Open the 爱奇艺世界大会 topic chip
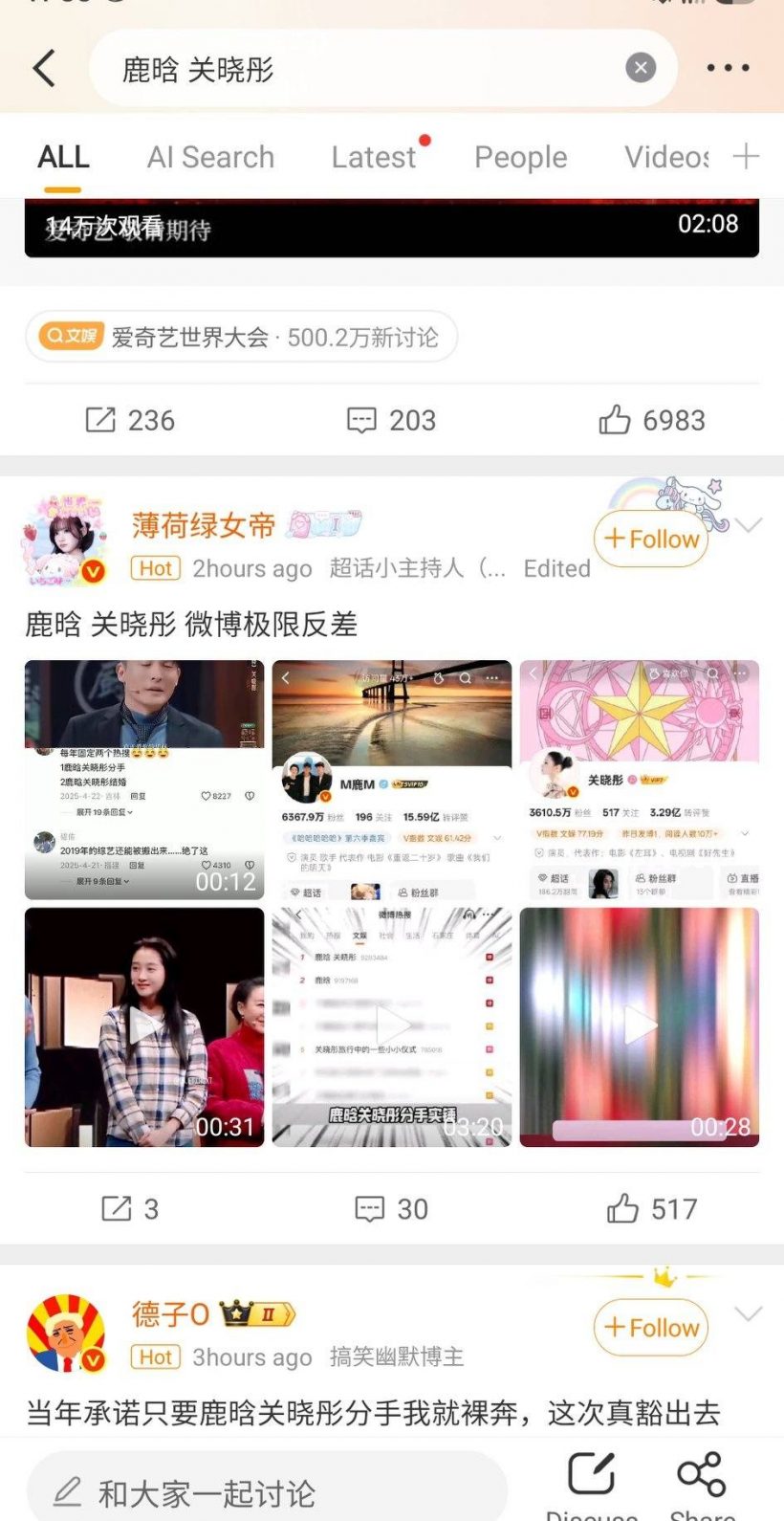The width and height of the screenshot is (784, 1521). pyautogui.click(x=241, y=337)
